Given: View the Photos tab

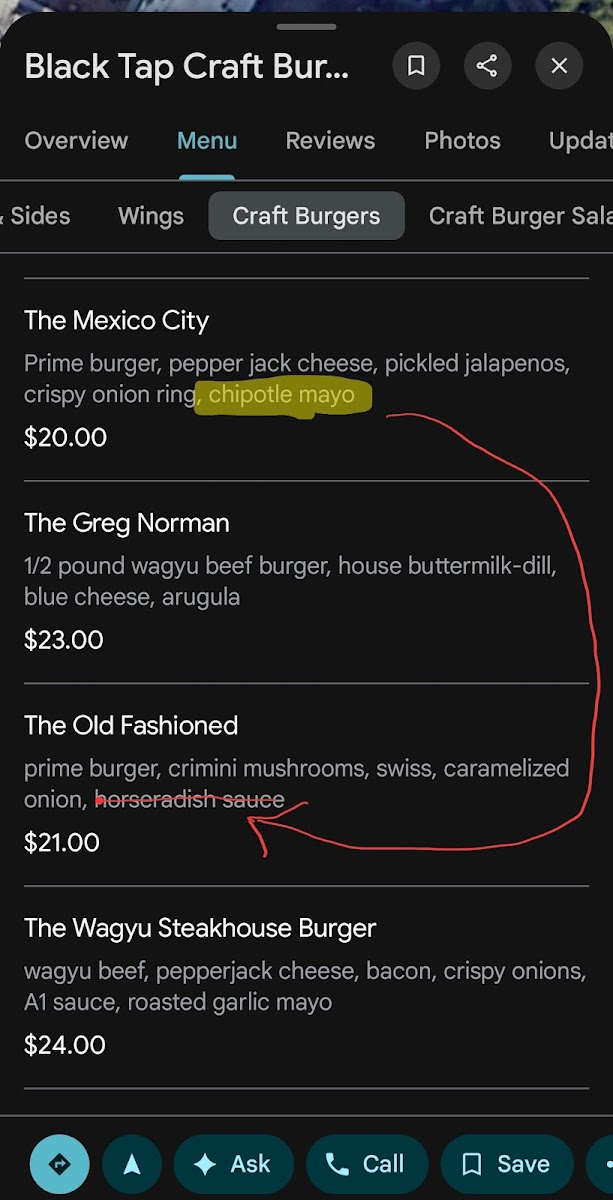Looking at the screenshot, I should click(x=462, y=141).
